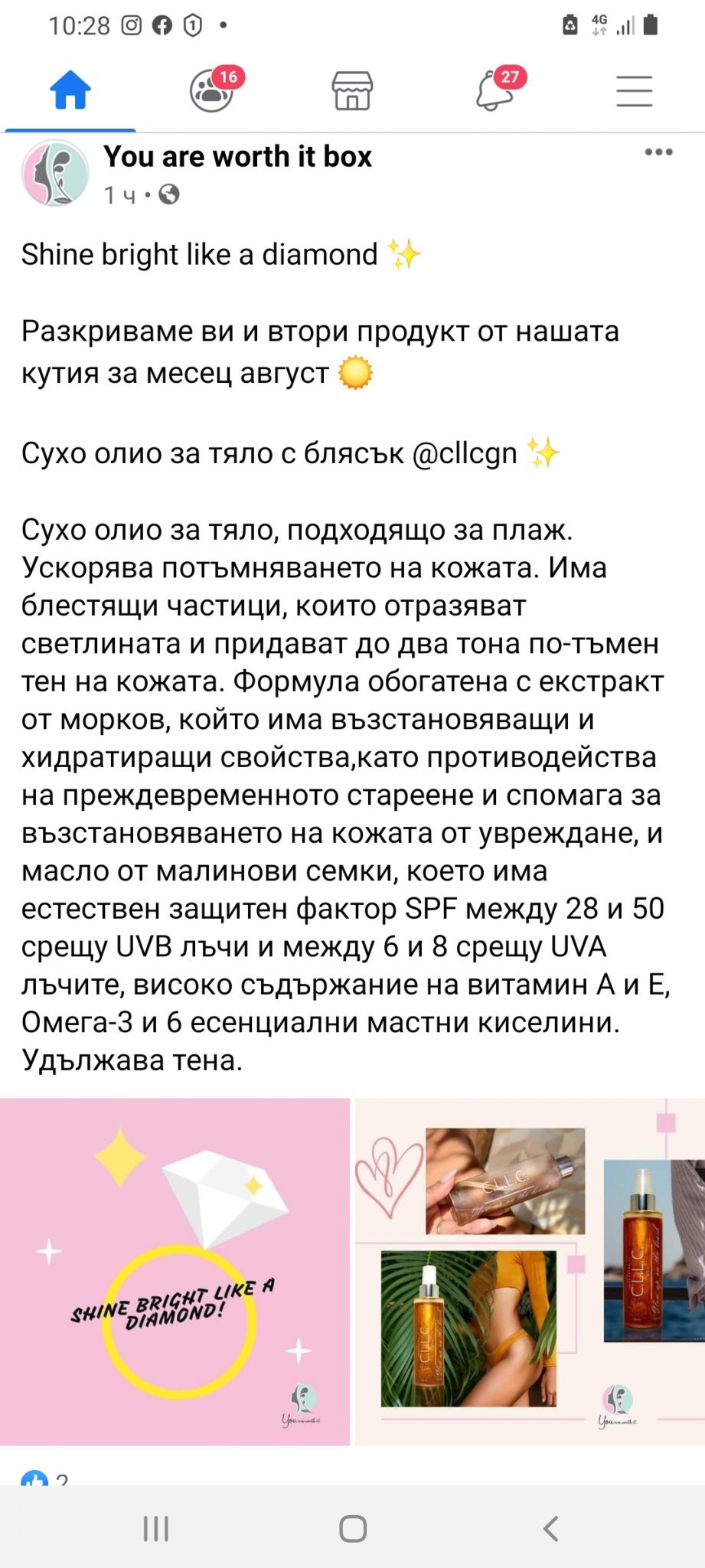Open the Shine bright like a diamond image
Viewport: 705px width, 1568px height.
coord(175,1271)
